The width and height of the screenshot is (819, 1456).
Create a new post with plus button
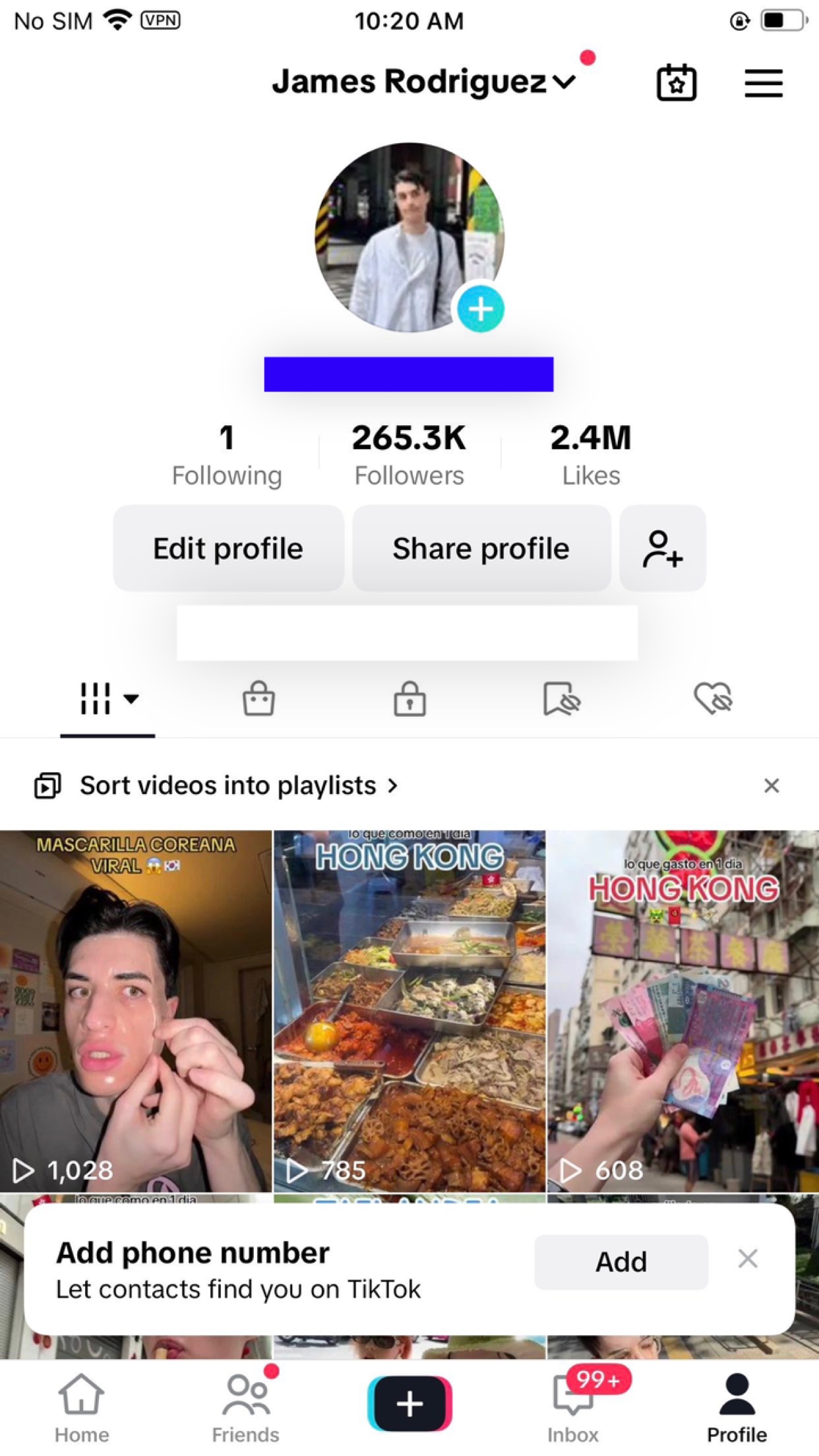pyautogui.click(x=409, y=1403)
